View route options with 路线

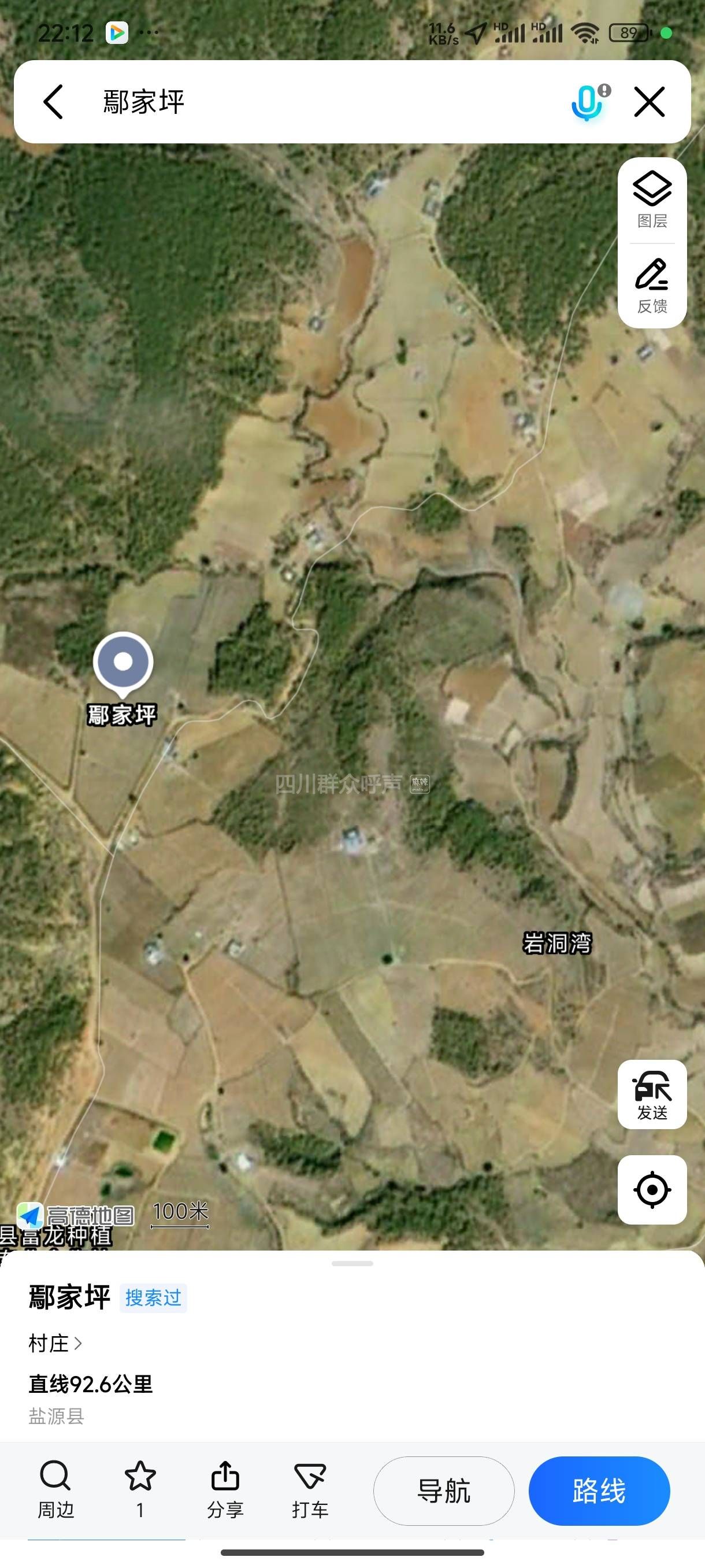coord(599,1490)
